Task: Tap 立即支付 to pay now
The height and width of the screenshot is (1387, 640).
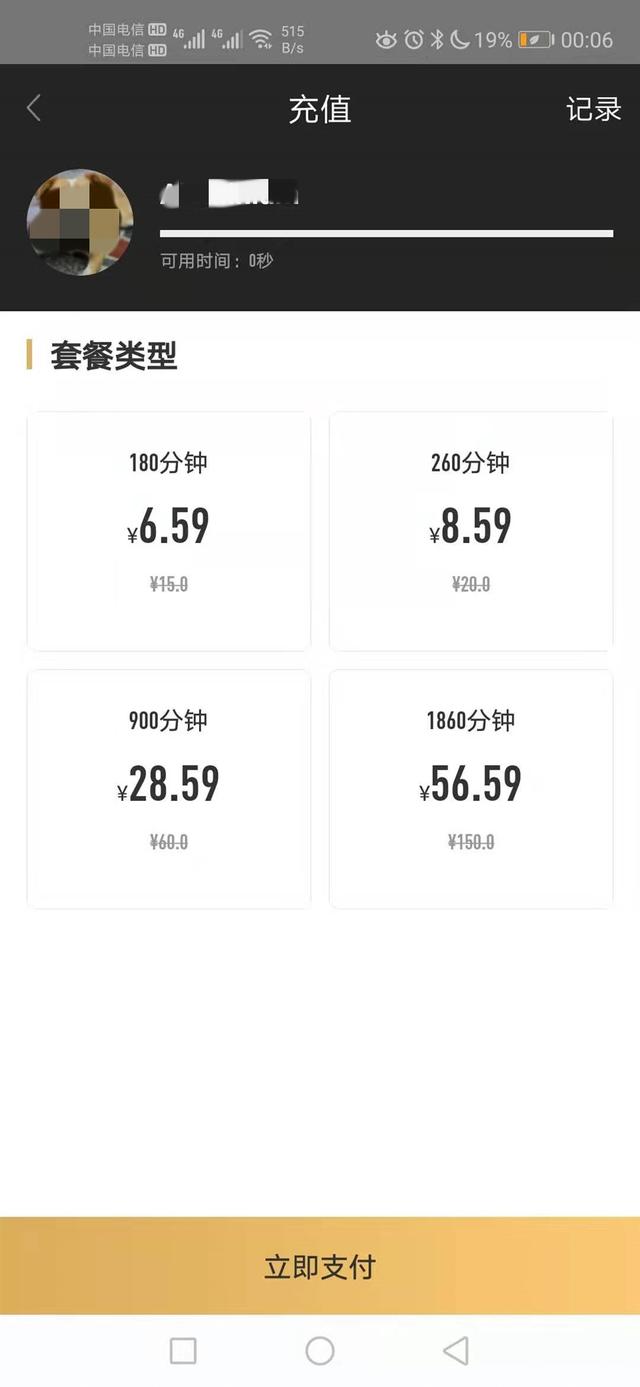Action: click(x=320, y=1266)
